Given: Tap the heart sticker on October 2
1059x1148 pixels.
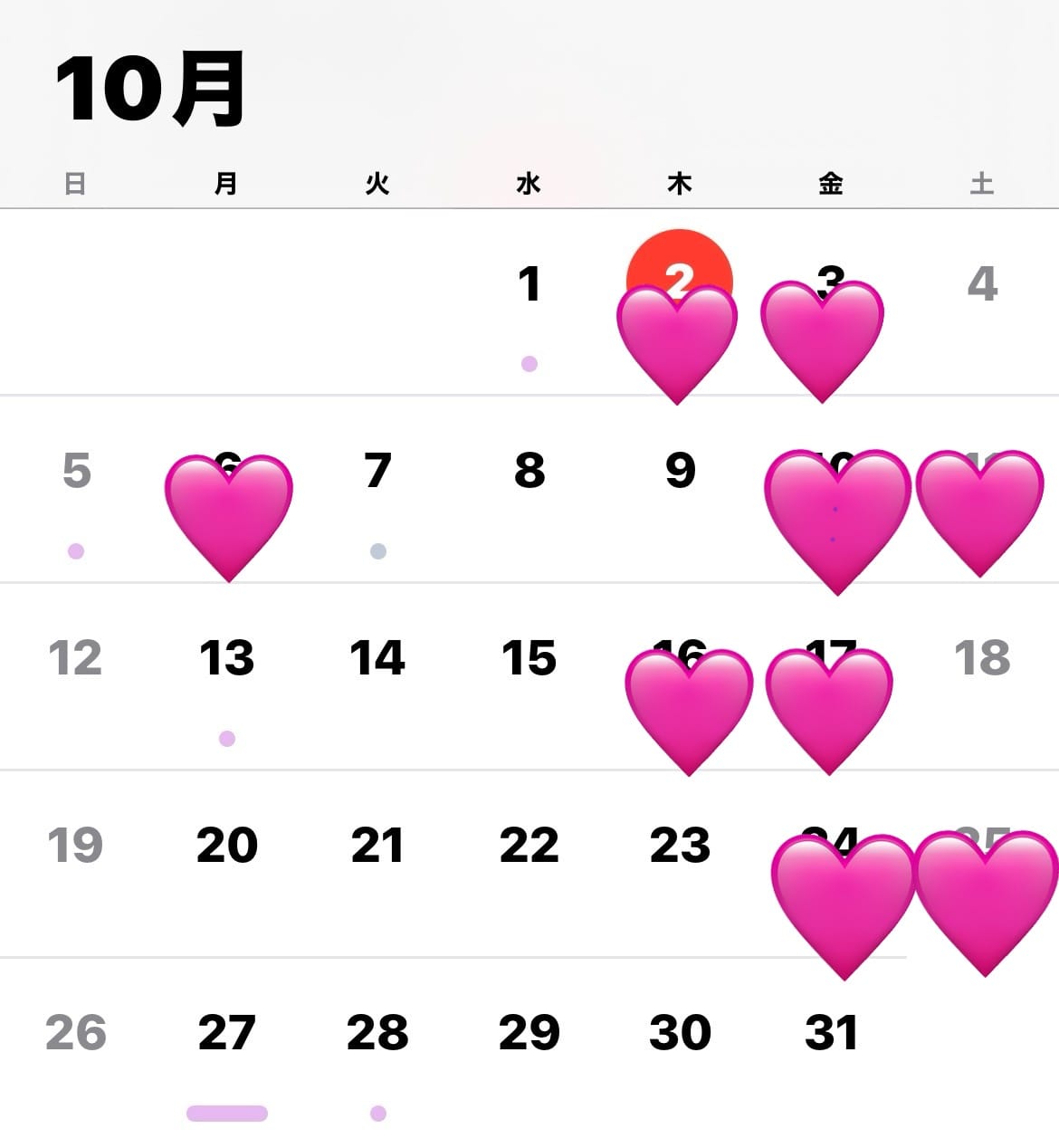Looking at the screenshot, I should (x=676, y=340).
